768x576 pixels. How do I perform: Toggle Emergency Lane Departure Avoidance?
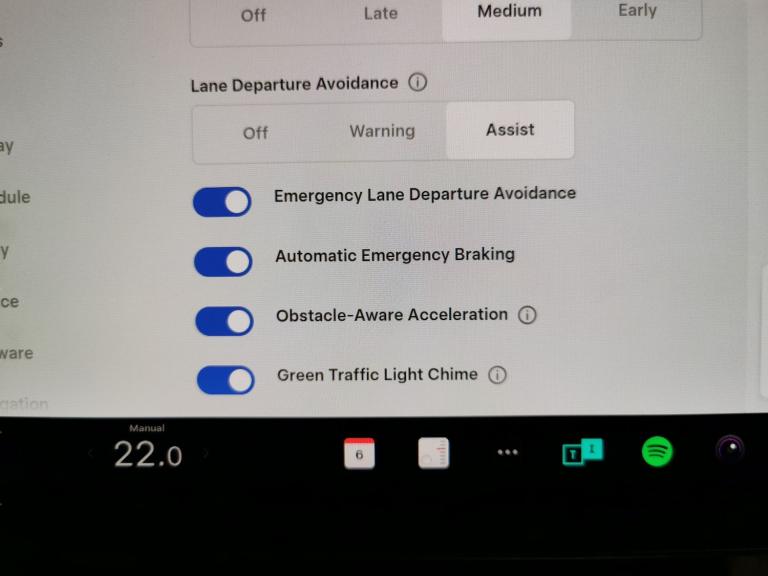pyautogui.click(x=222, y=202)
